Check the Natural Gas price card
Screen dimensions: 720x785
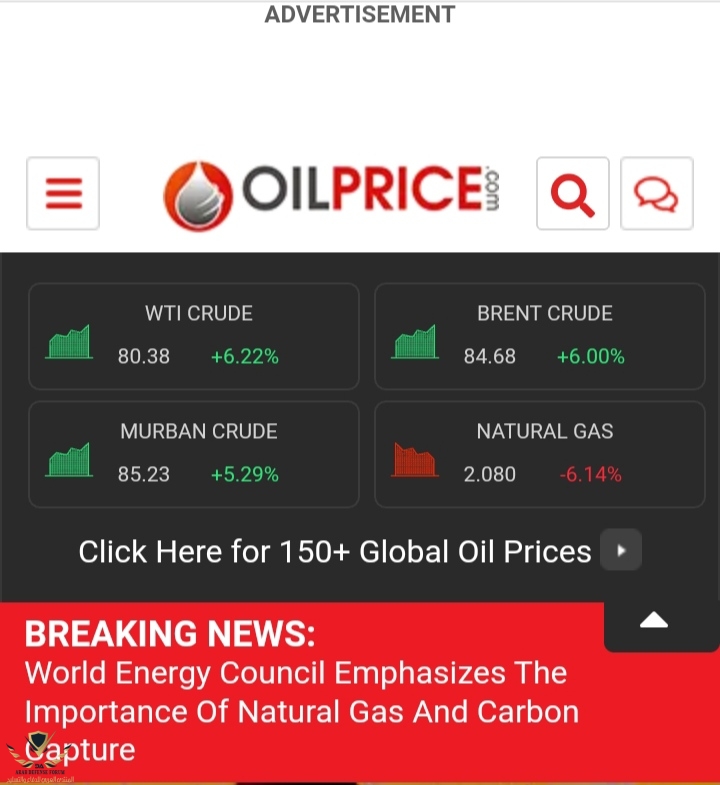(x=540, y=454)
